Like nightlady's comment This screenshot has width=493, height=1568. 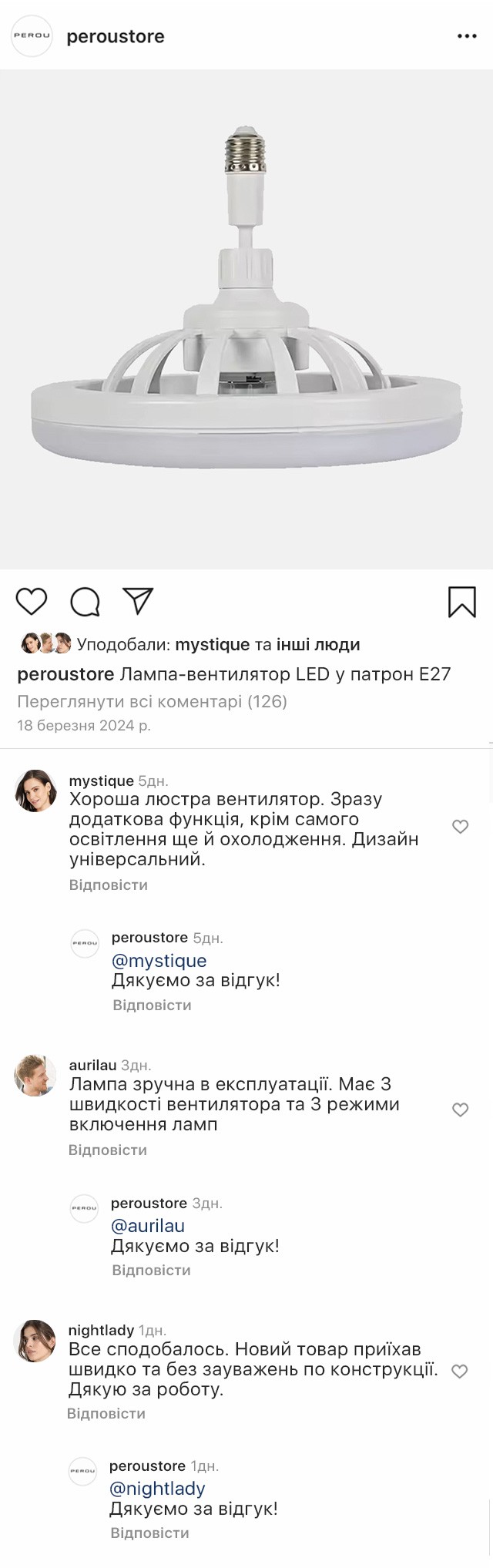459,1371
